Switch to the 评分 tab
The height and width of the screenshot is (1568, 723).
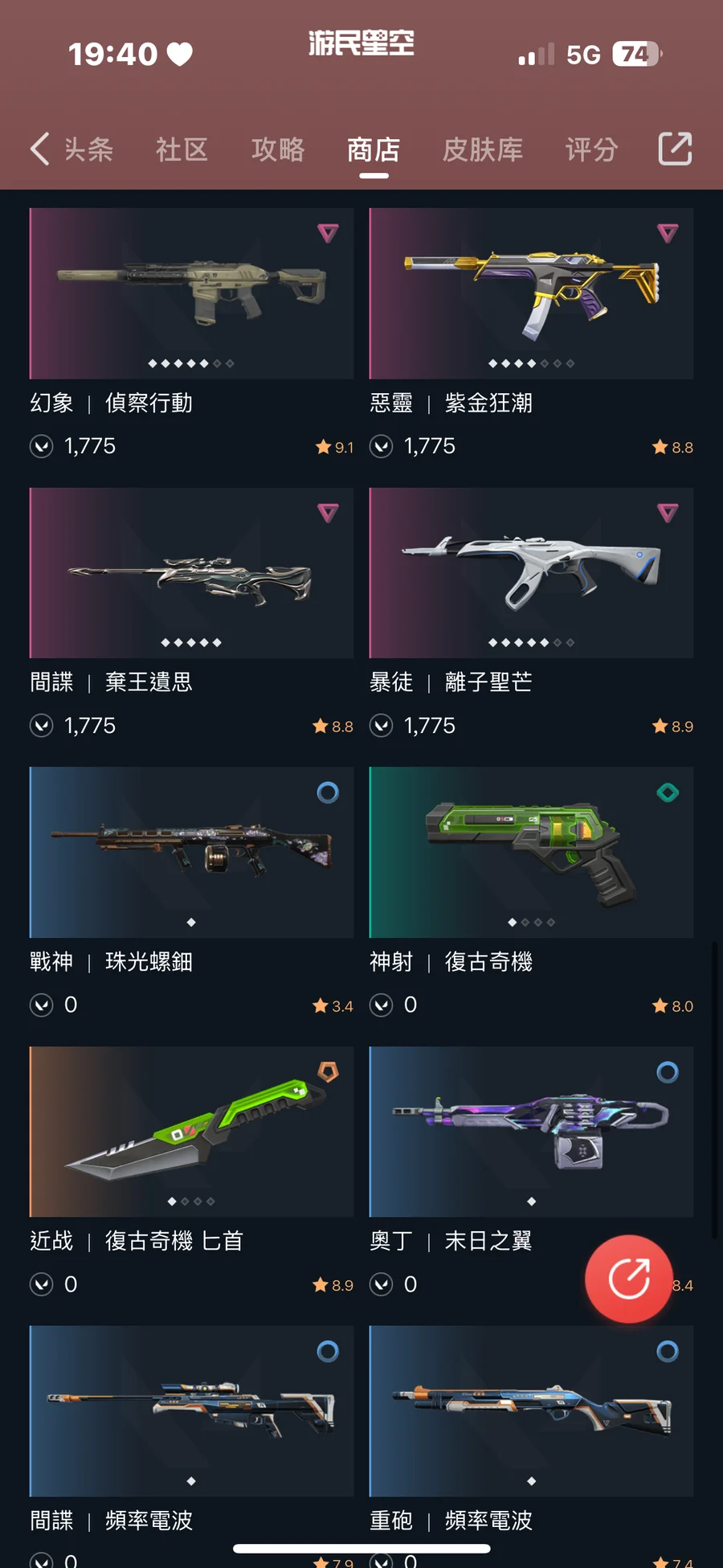tap(591, 149)
